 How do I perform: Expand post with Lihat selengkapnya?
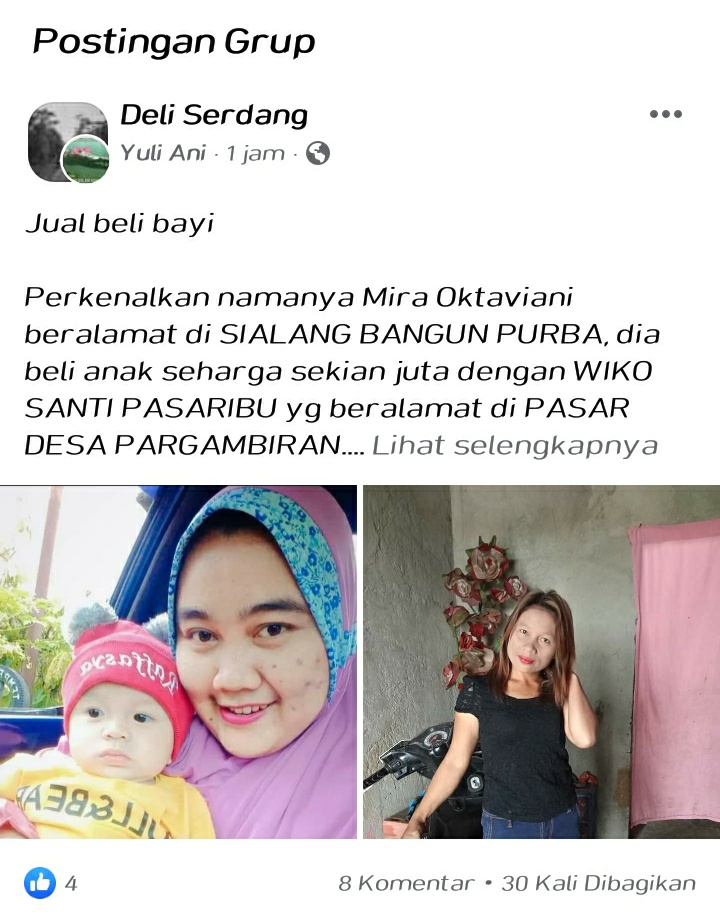(x=515, y=446)
